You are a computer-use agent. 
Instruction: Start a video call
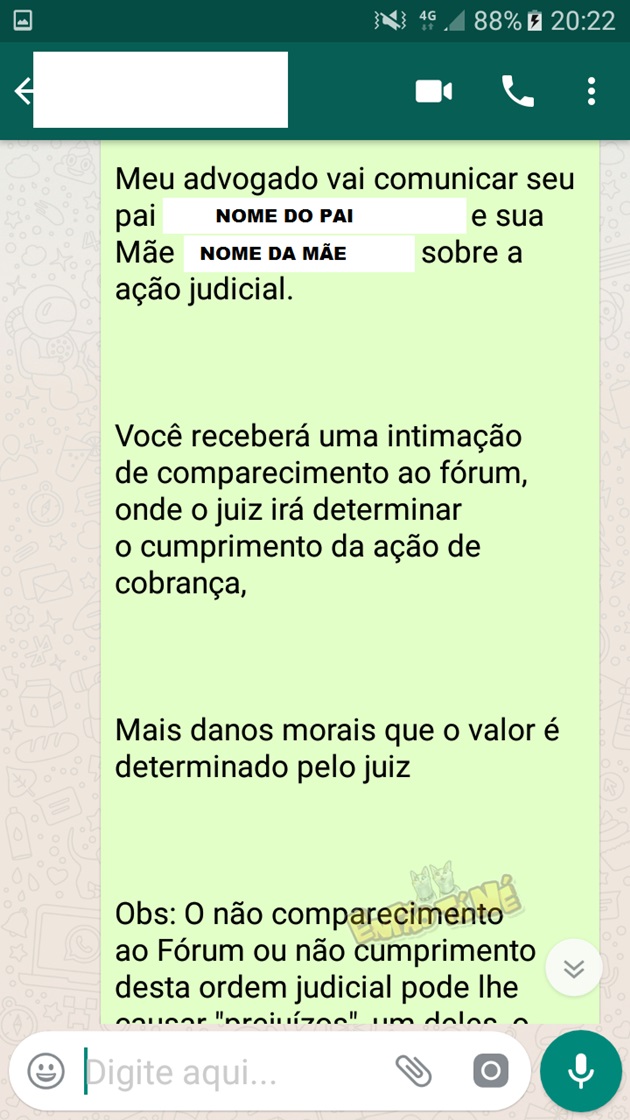point(434,91)
